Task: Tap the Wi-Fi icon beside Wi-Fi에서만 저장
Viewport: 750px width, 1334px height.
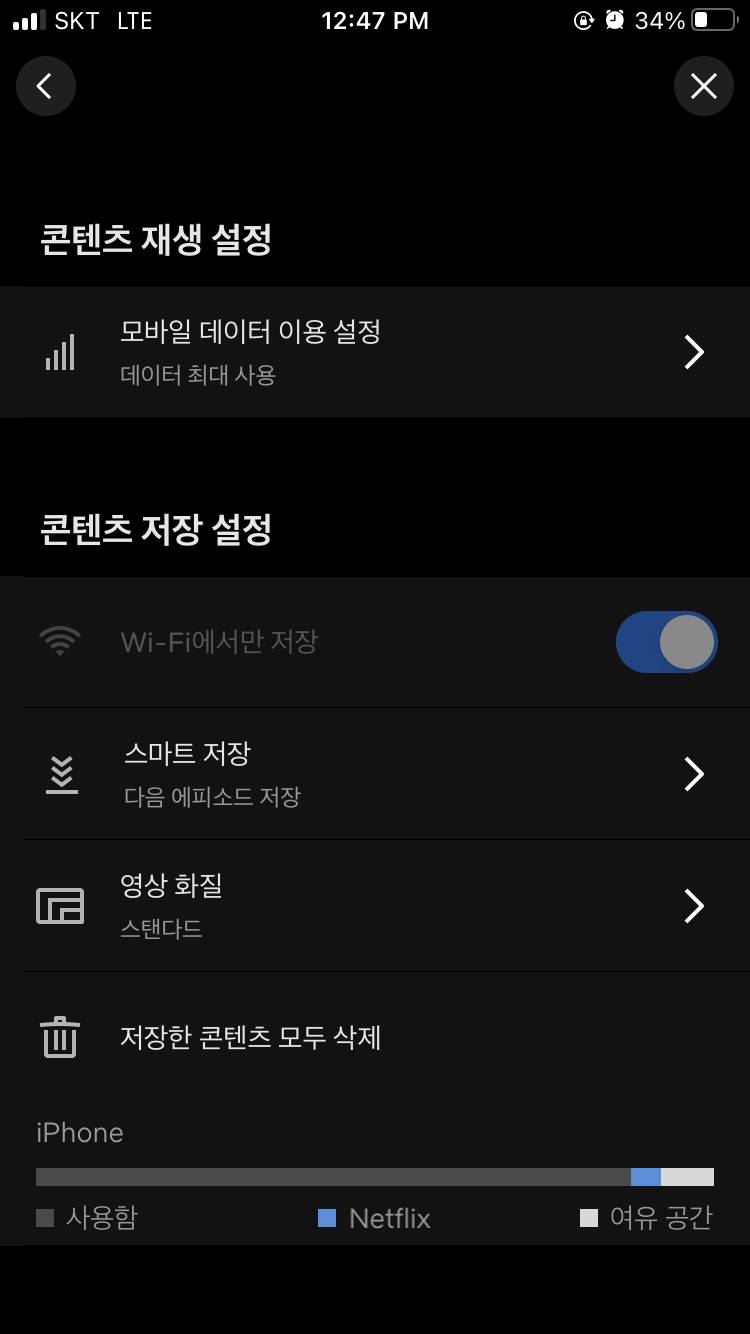Action: [x=60, y=641]
